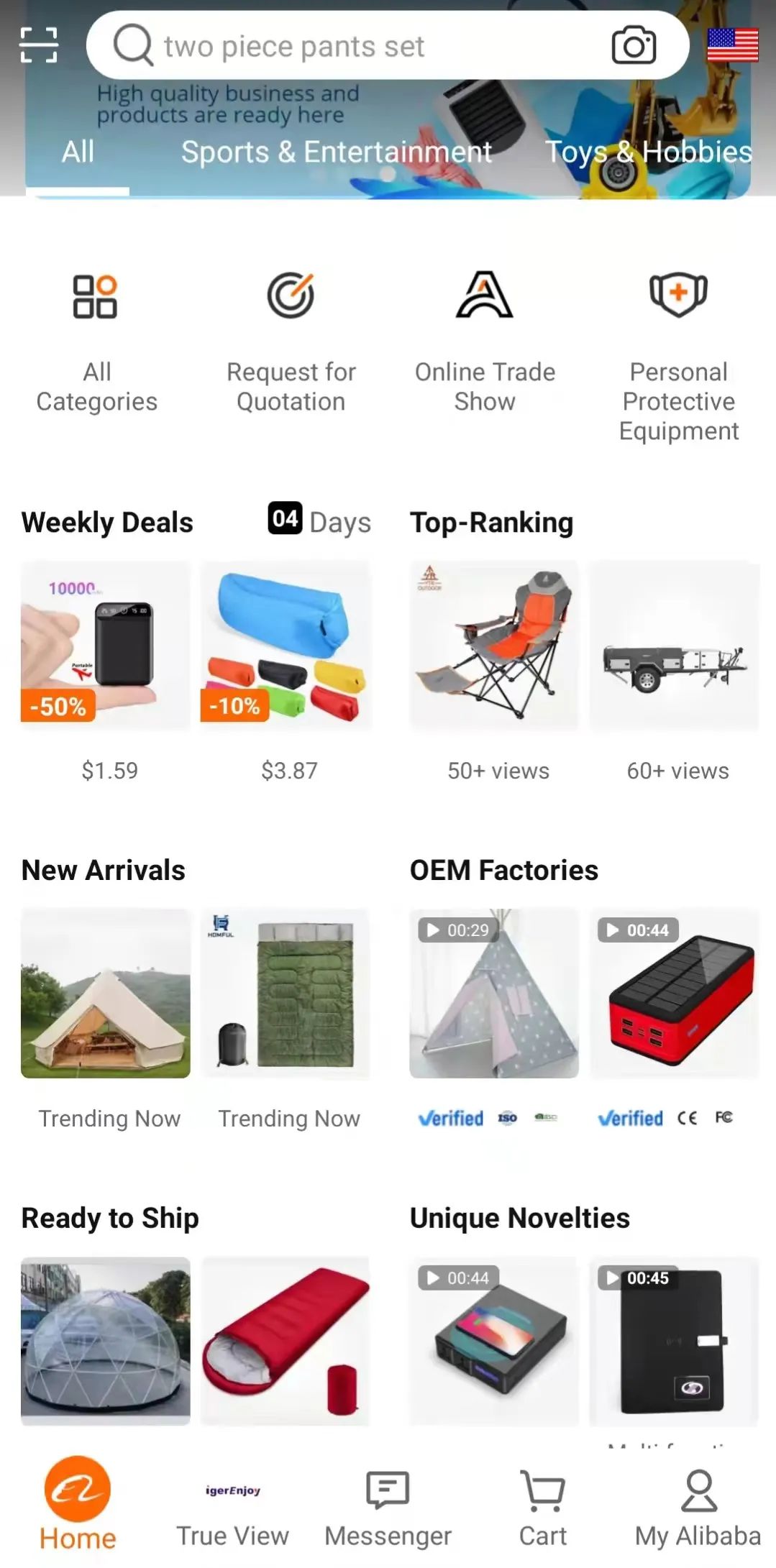Open the Cart tab
This screenshot has height=1568, width=776.
(542, 1506)
